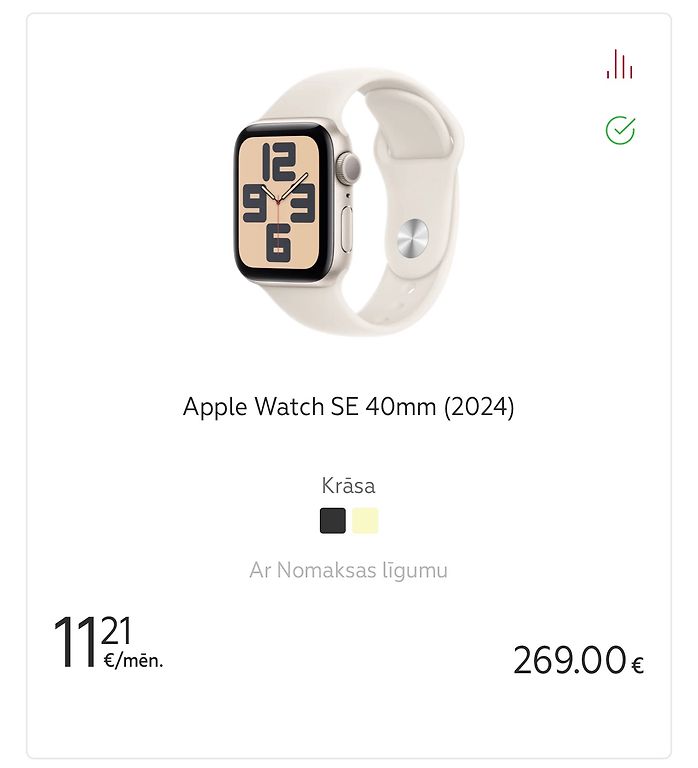Open the Apple Watch SE 40mm product card
Image resolution: width=698 pixels, height=768 pixels.
tap(348, 407)
